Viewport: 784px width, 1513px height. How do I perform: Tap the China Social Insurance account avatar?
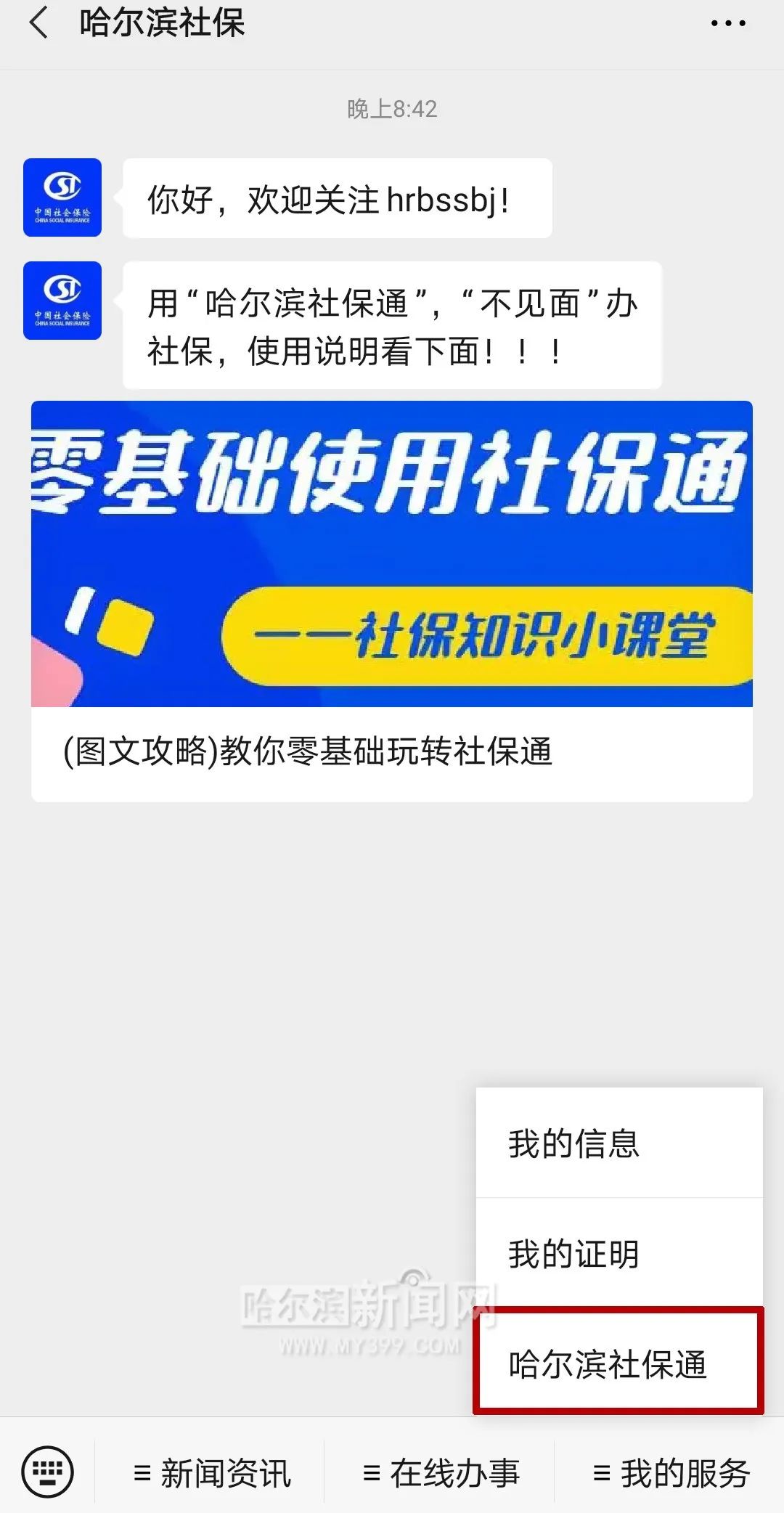[x=62, y=197]
